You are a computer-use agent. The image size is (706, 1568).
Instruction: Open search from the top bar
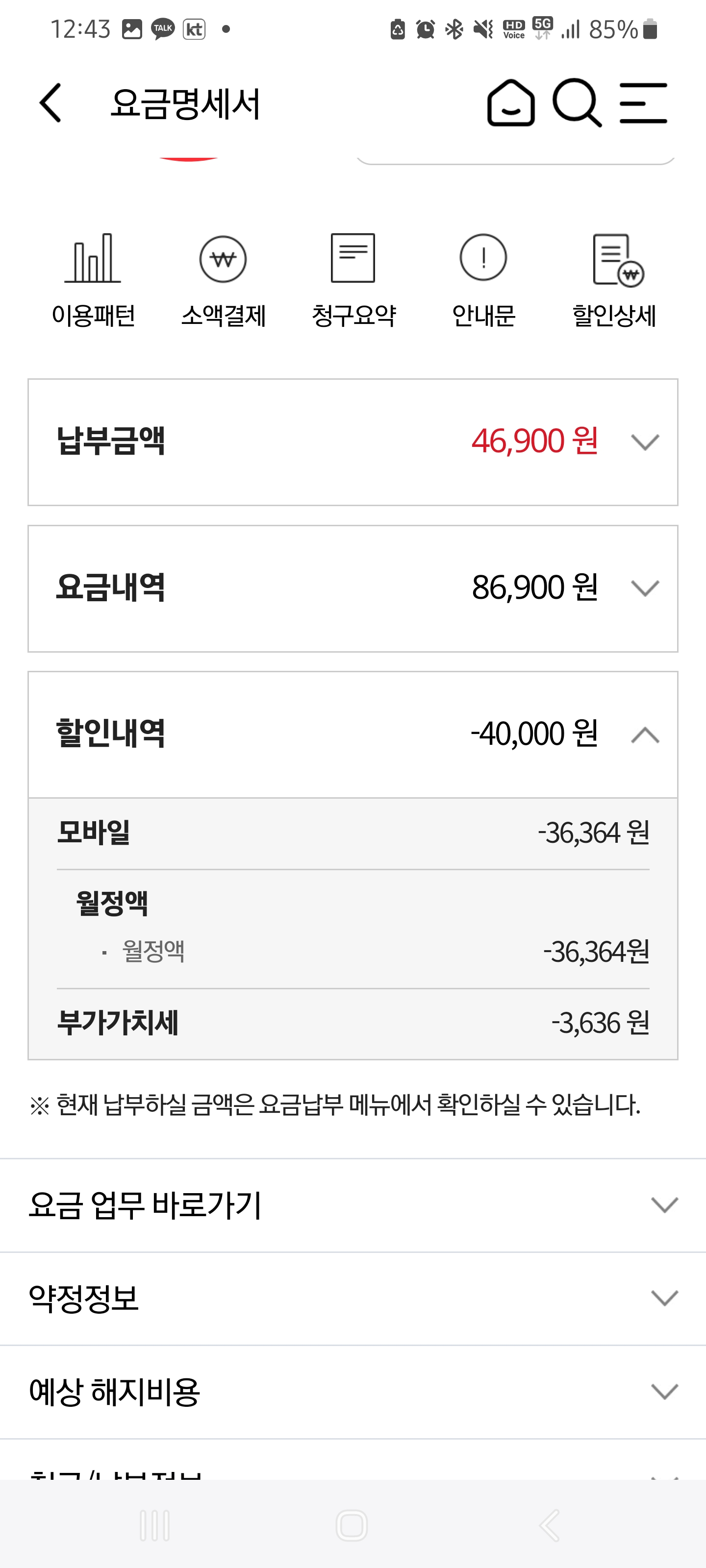(577, 103)
